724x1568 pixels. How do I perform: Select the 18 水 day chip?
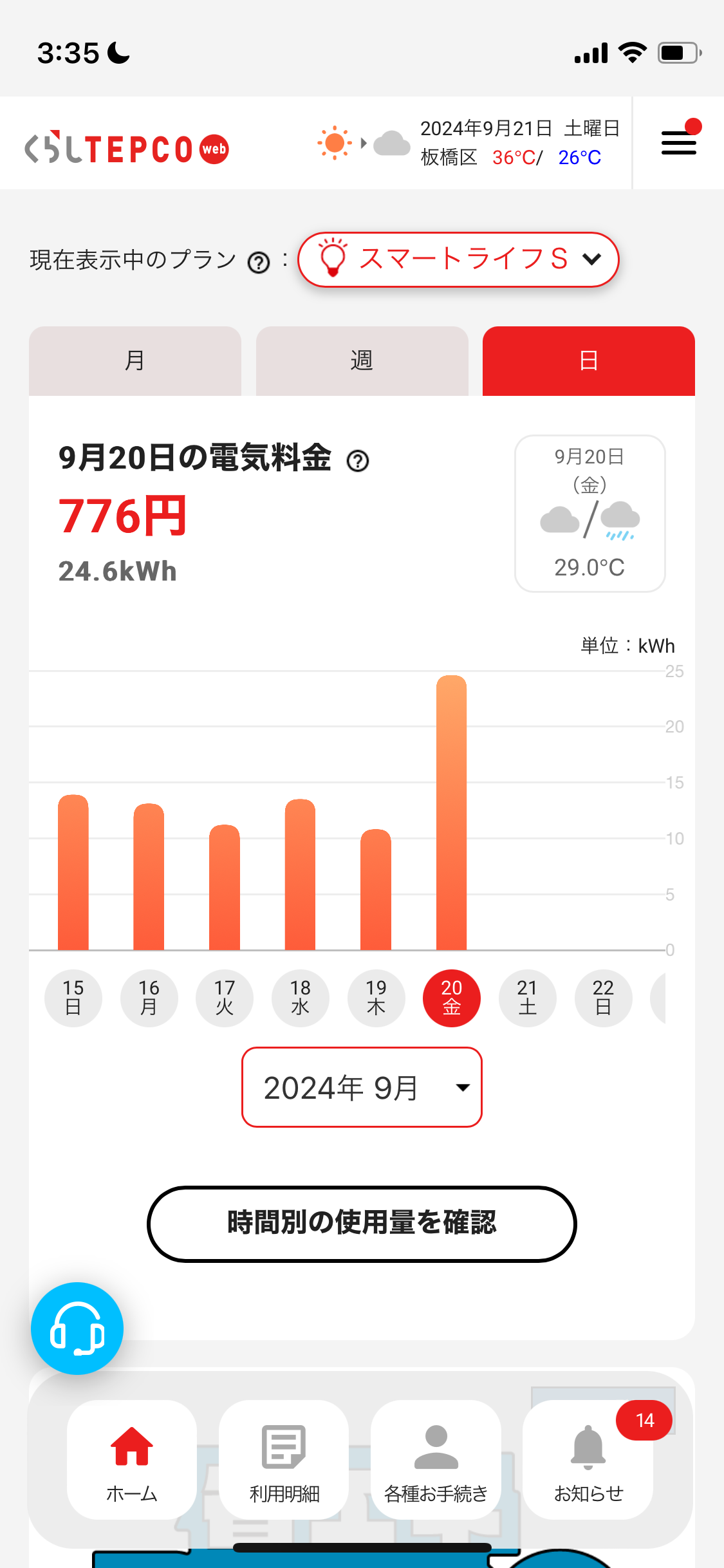301,998
